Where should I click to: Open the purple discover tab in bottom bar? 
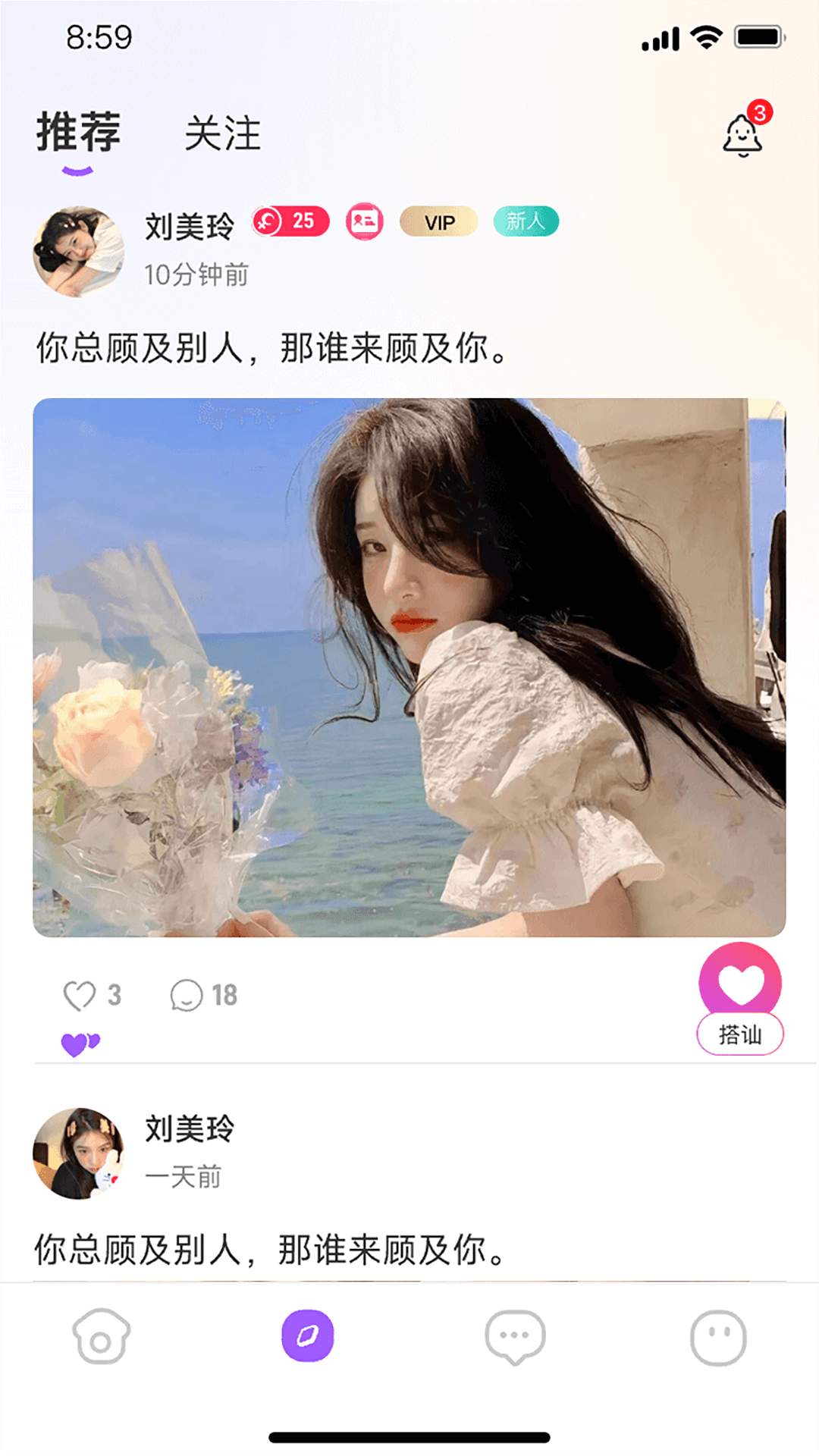click(308, 1335)
